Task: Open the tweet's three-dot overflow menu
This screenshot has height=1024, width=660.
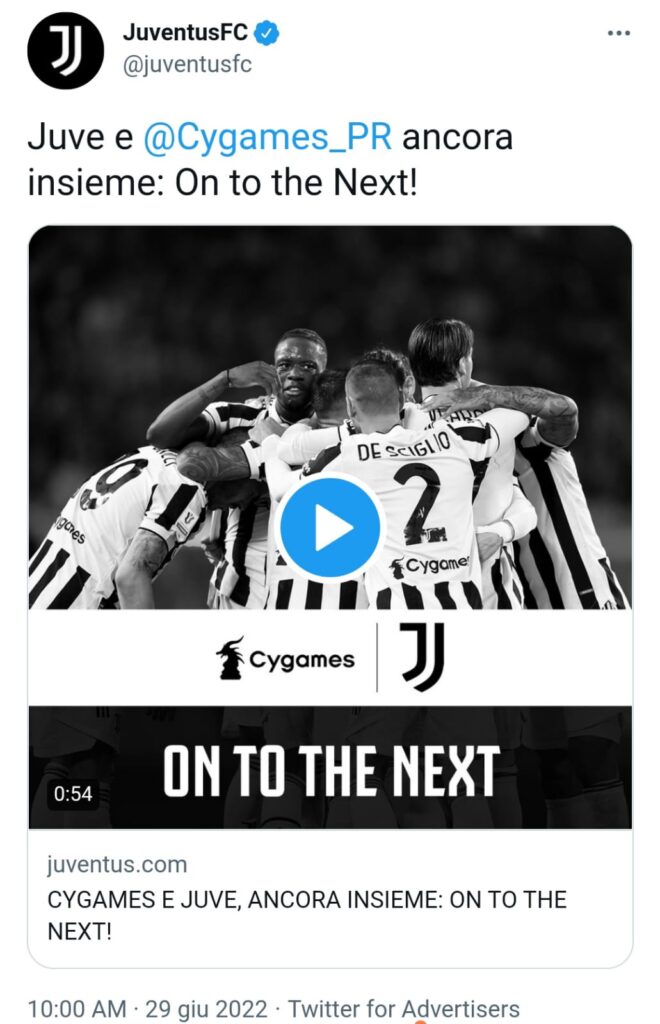Action: tap(619, 34)
